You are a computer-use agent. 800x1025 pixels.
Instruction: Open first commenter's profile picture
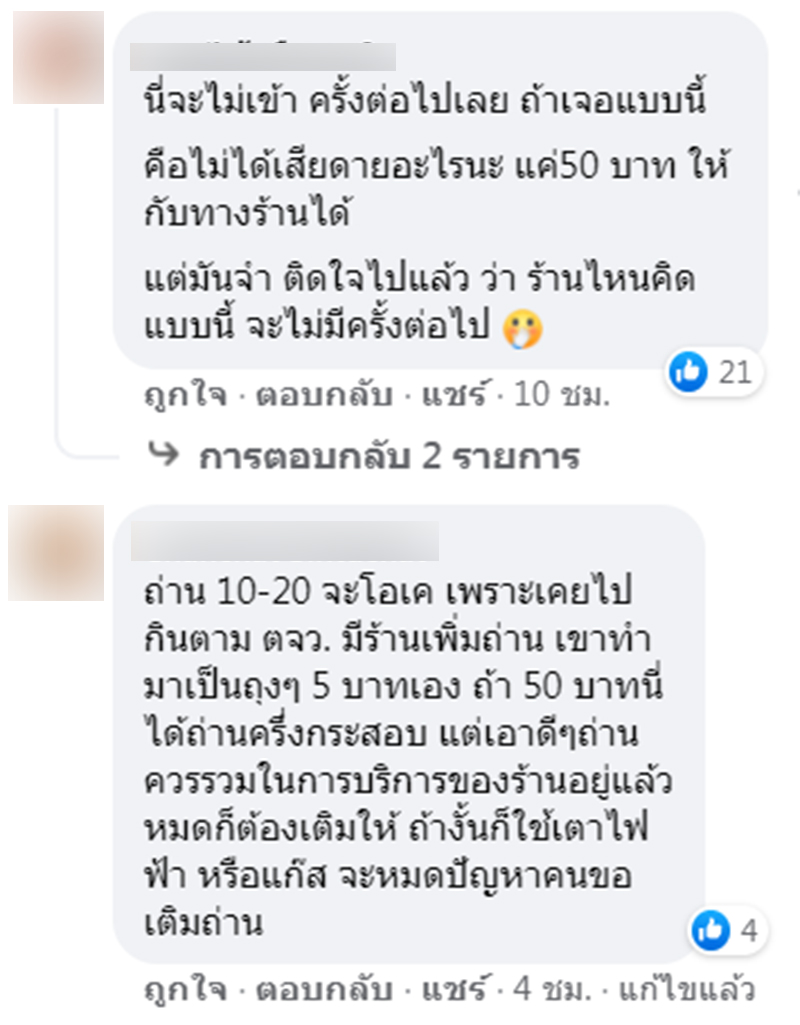[x=58, y=57]
